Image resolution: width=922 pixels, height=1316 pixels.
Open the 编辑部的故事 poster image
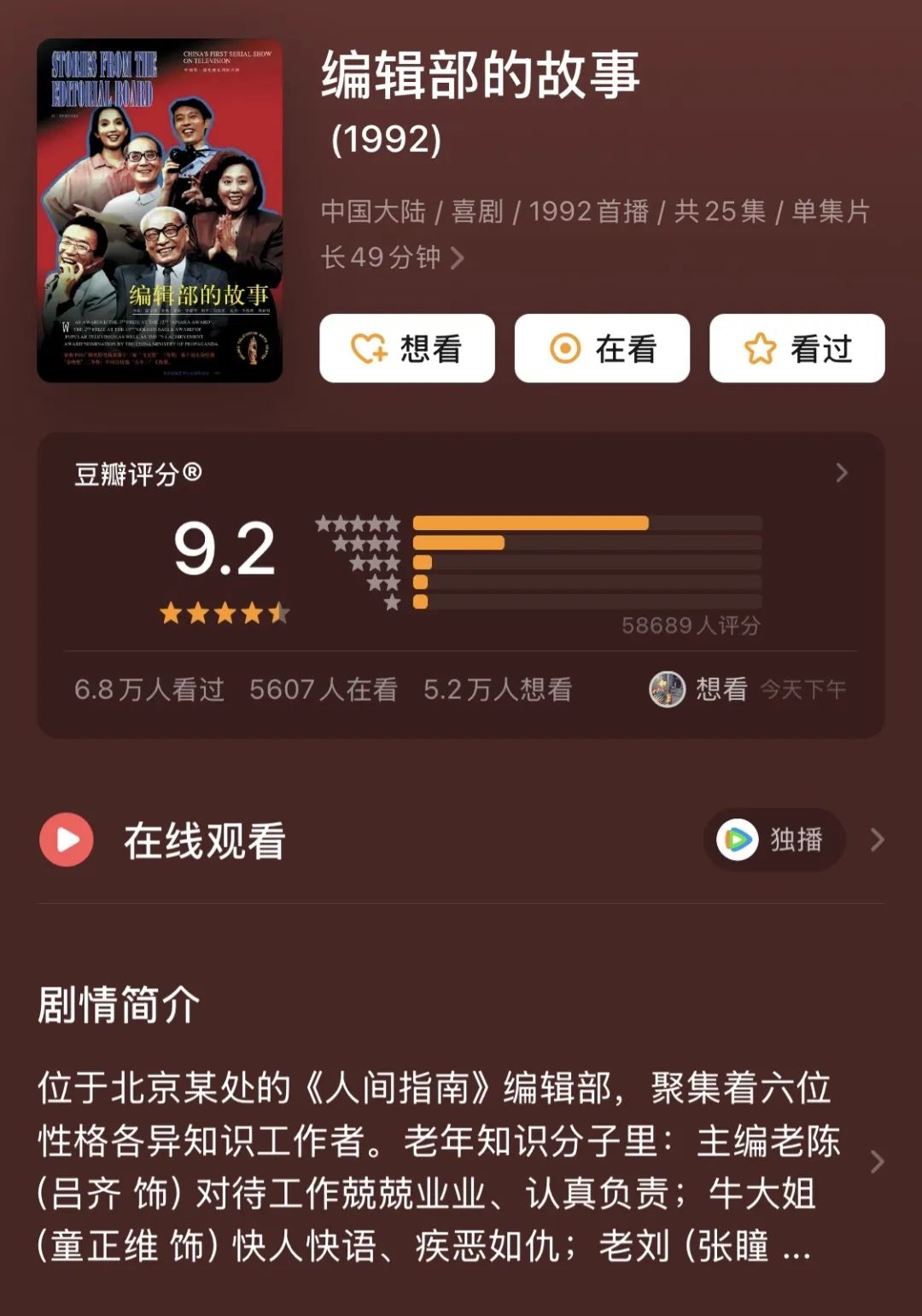click(160, 211)
